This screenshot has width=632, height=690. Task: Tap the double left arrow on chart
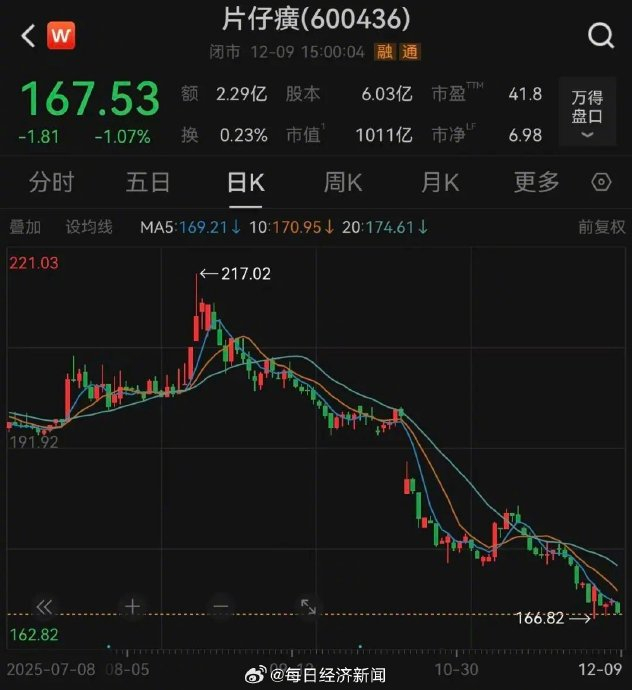(x=44, y=606)
